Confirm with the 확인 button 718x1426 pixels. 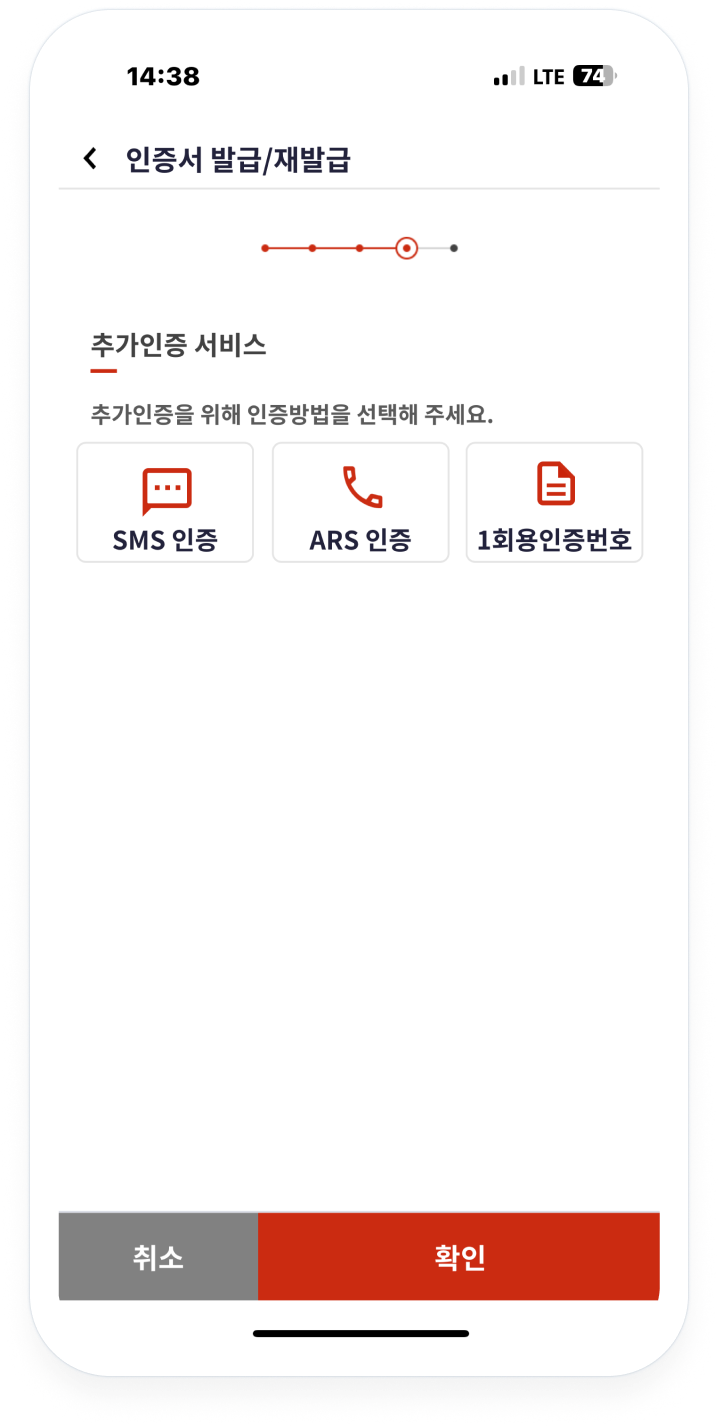click(x=459, y=1257)
